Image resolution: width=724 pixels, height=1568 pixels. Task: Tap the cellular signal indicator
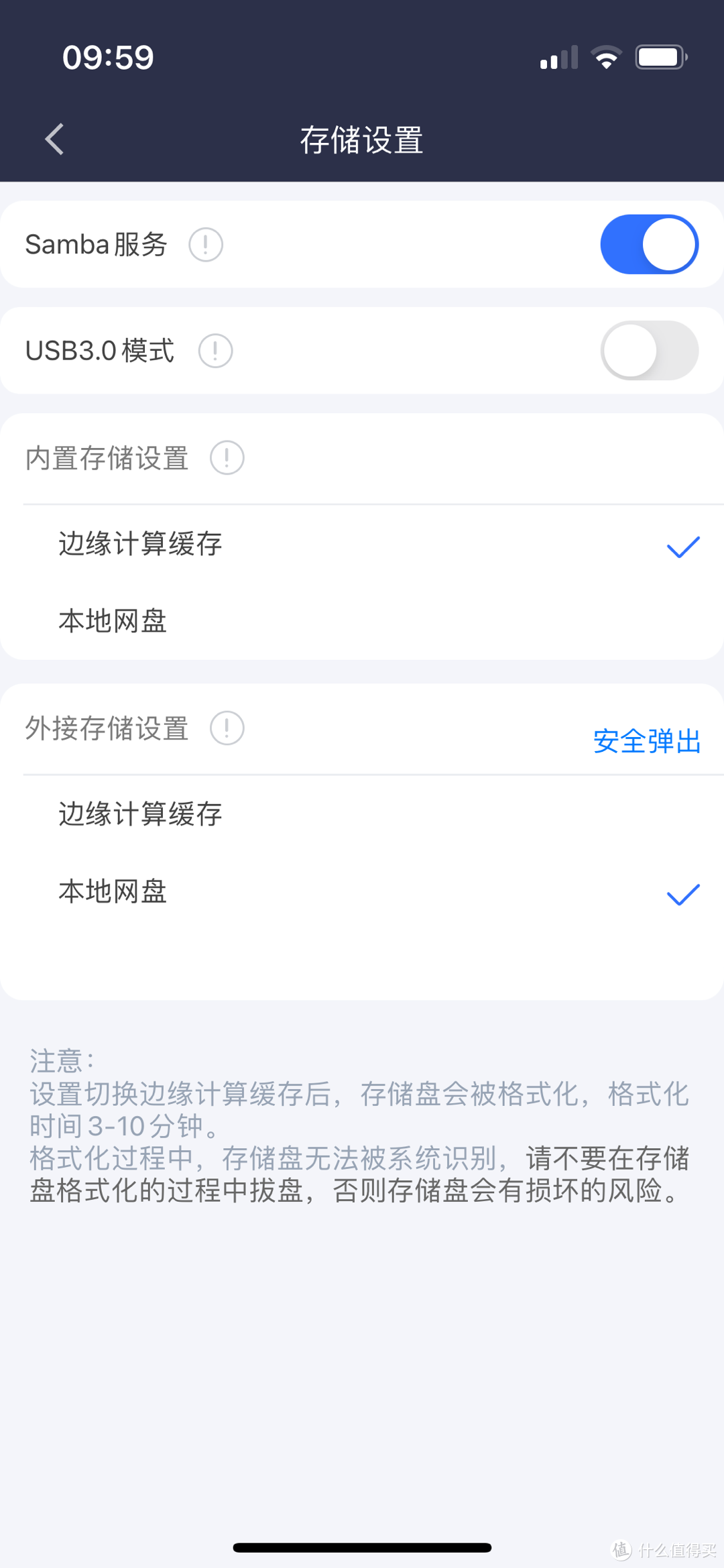point(557,58)
